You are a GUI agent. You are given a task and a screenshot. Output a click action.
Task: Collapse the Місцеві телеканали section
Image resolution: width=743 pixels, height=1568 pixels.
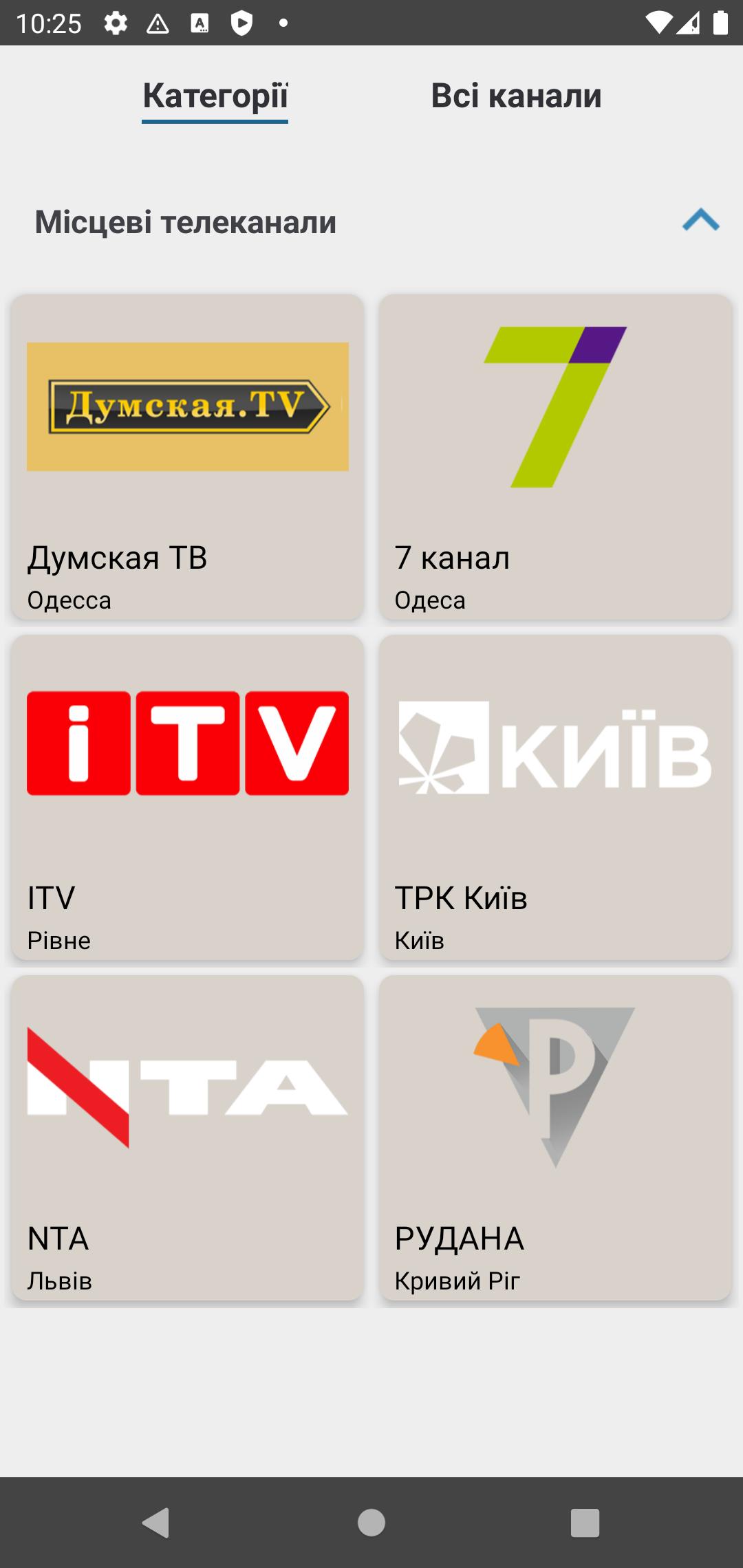(700, 220)
